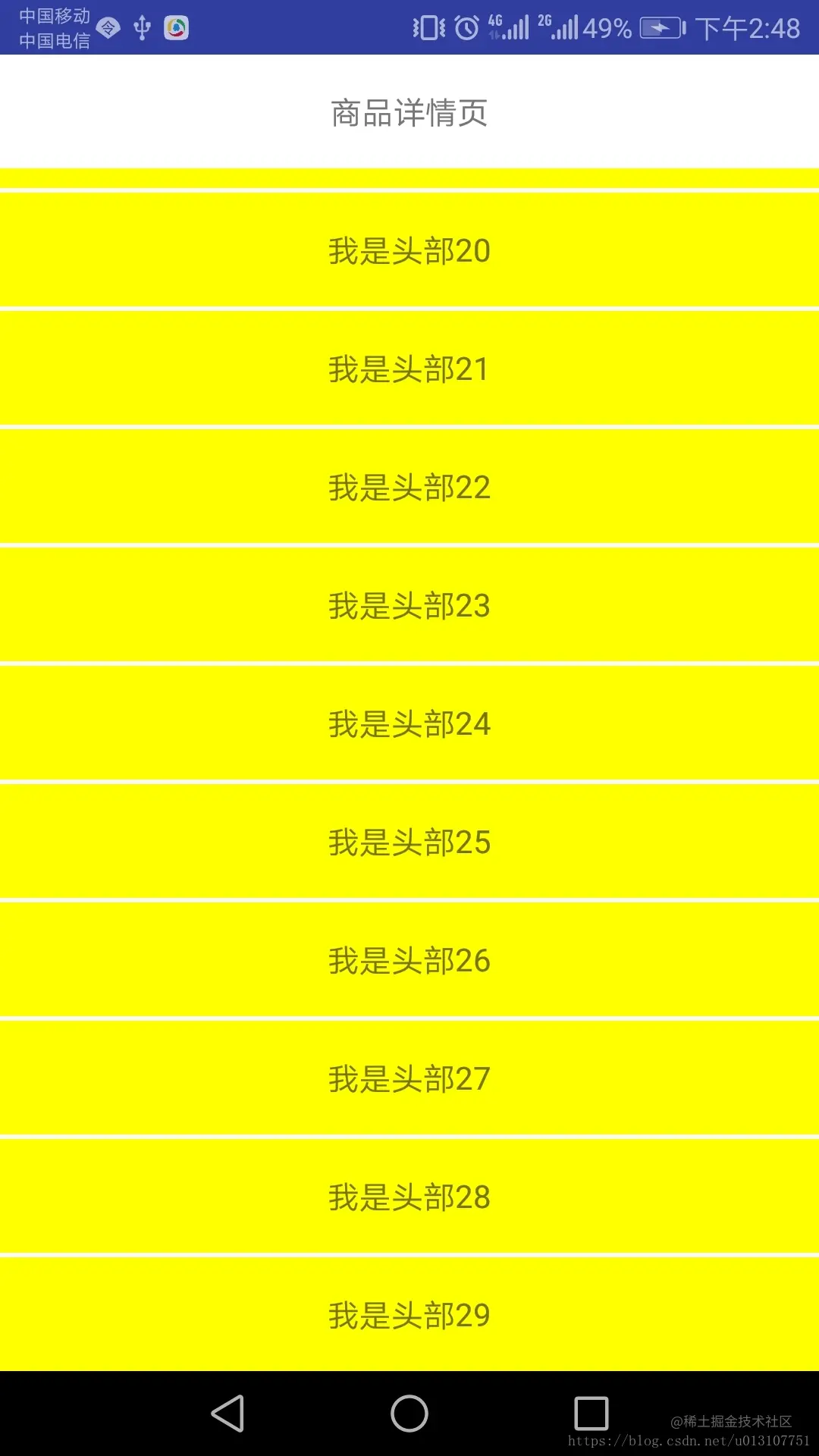
Task: Choose list item 我是头部23
Action: (x=409, y=606)
